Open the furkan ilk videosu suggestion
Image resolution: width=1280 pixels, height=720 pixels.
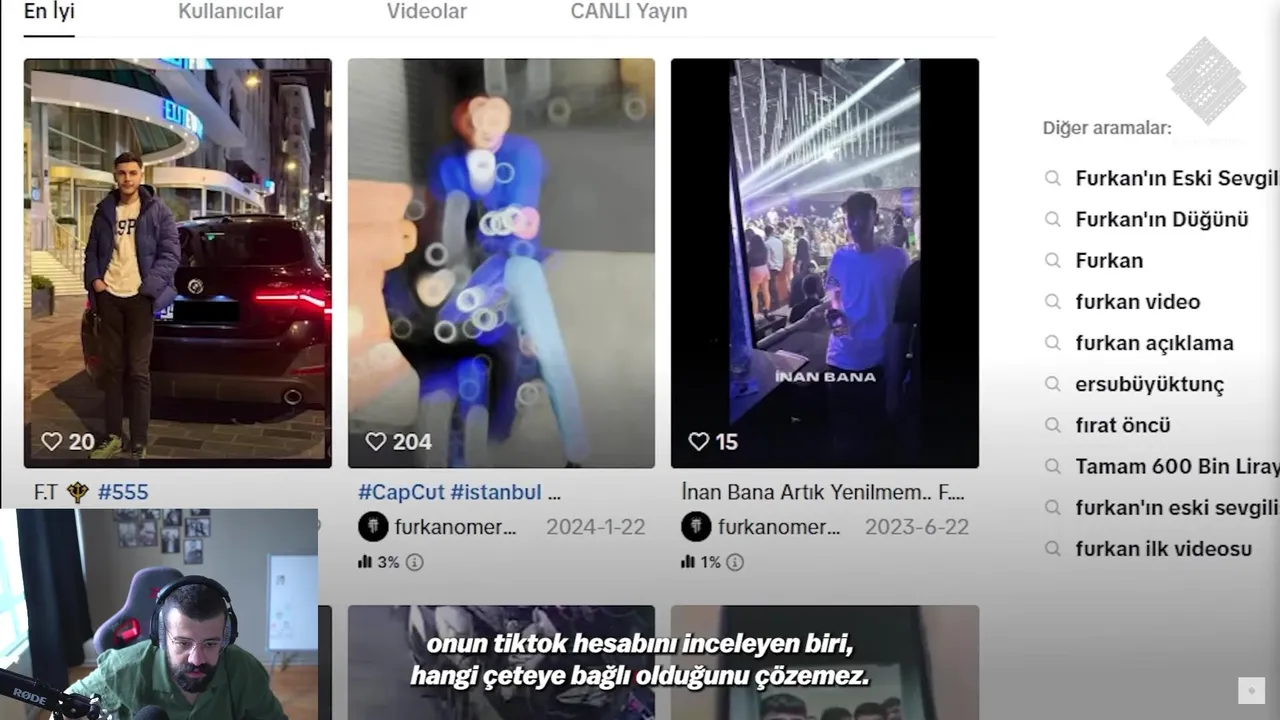tap(1163, 549)
